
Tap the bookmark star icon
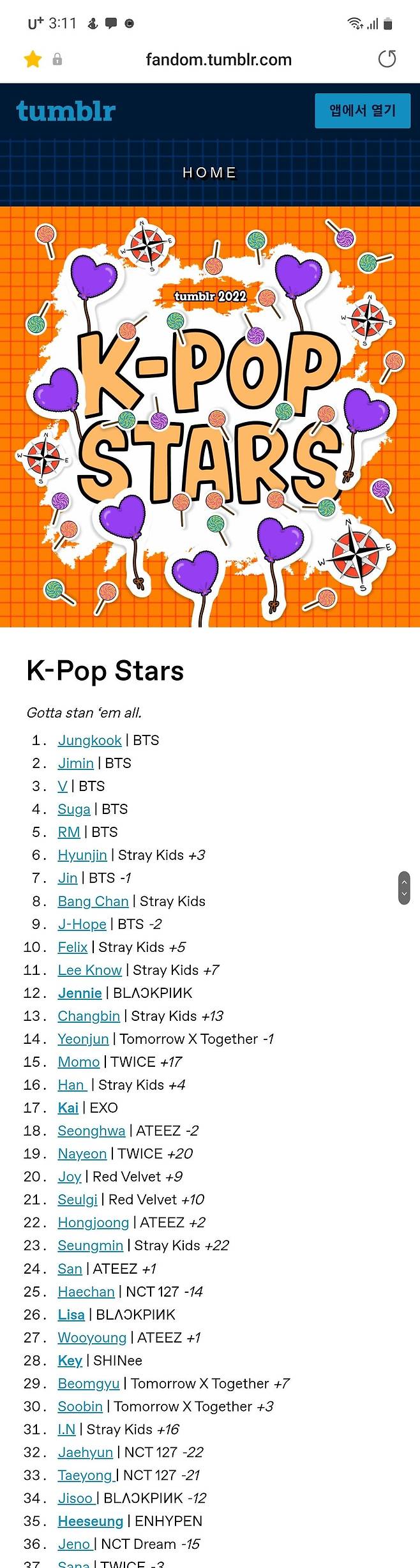point(33,60)
